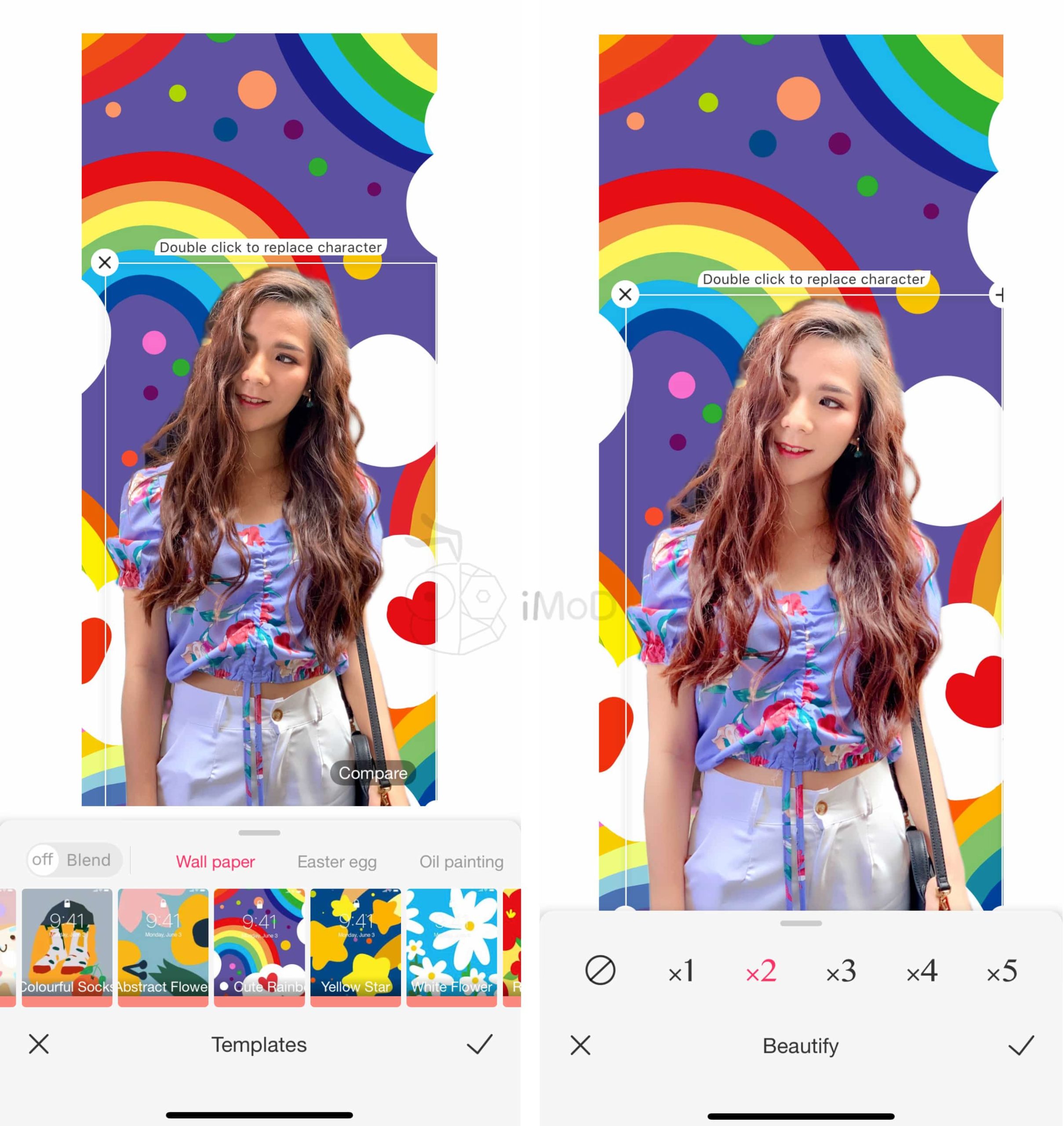Switch to the Wall paper tab
The height and width of the screenshot is (1126, 1064).
pos(215,862)
